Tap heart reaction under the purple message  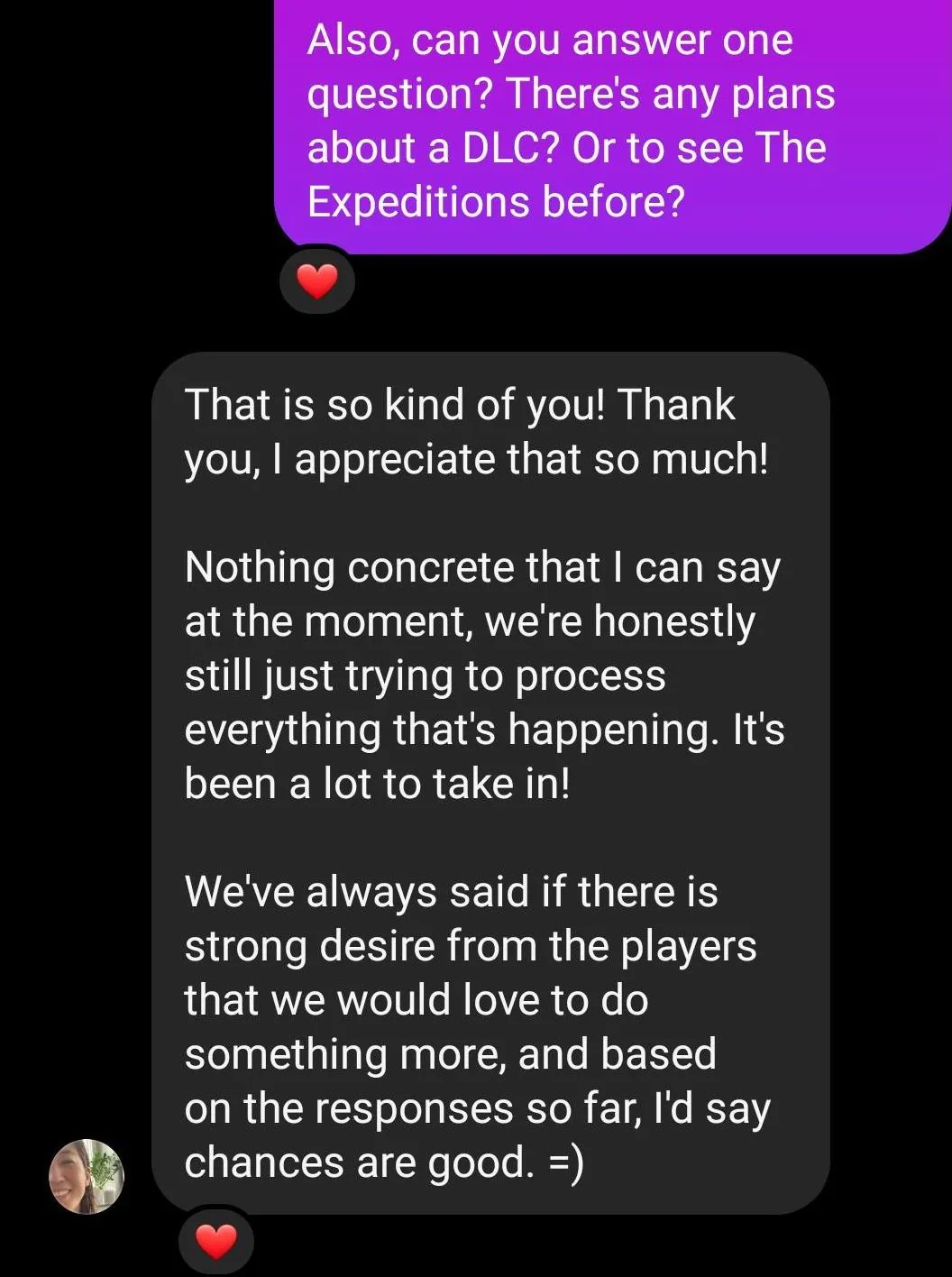316,281
